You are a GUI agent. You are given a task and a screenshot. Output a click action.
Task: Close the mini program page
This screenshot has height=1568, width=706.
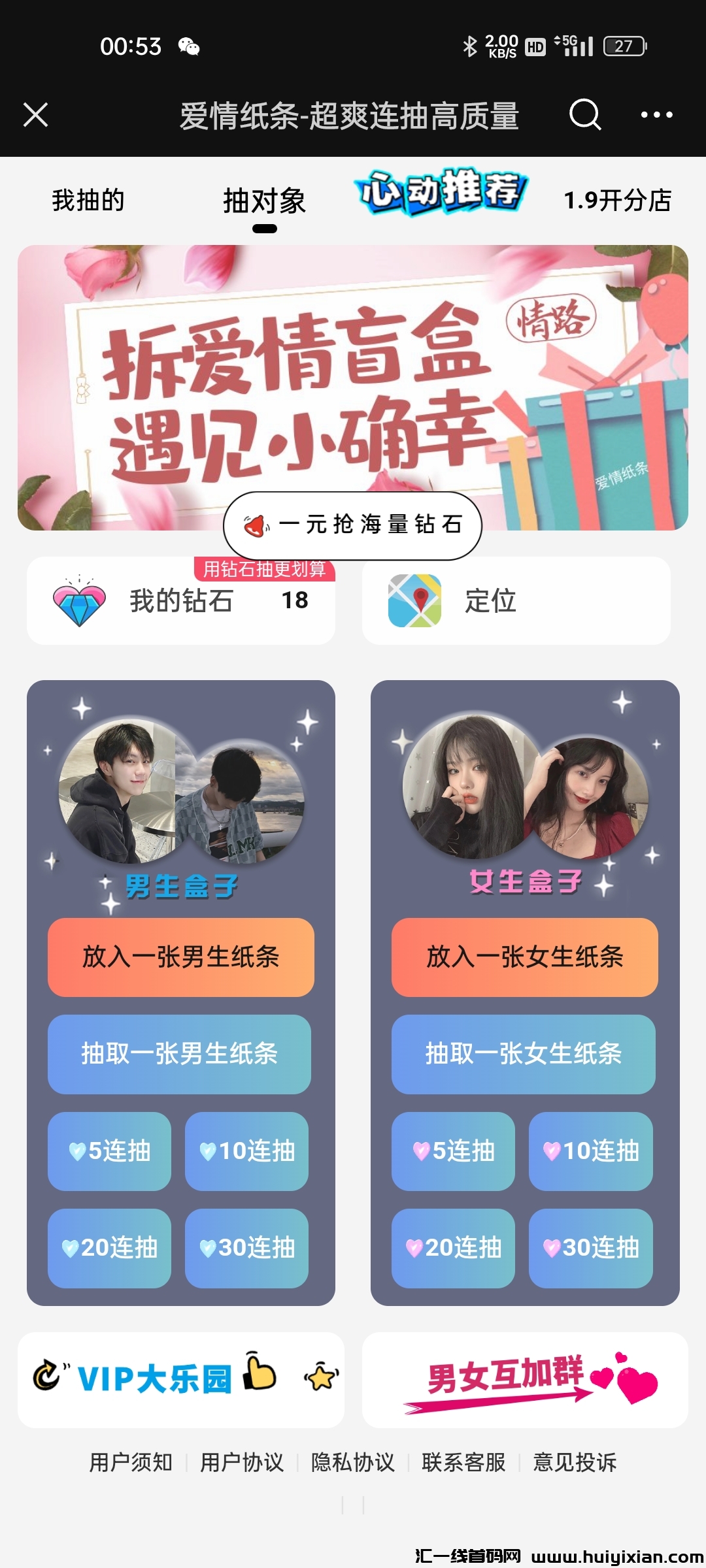(x=36, y=115)
